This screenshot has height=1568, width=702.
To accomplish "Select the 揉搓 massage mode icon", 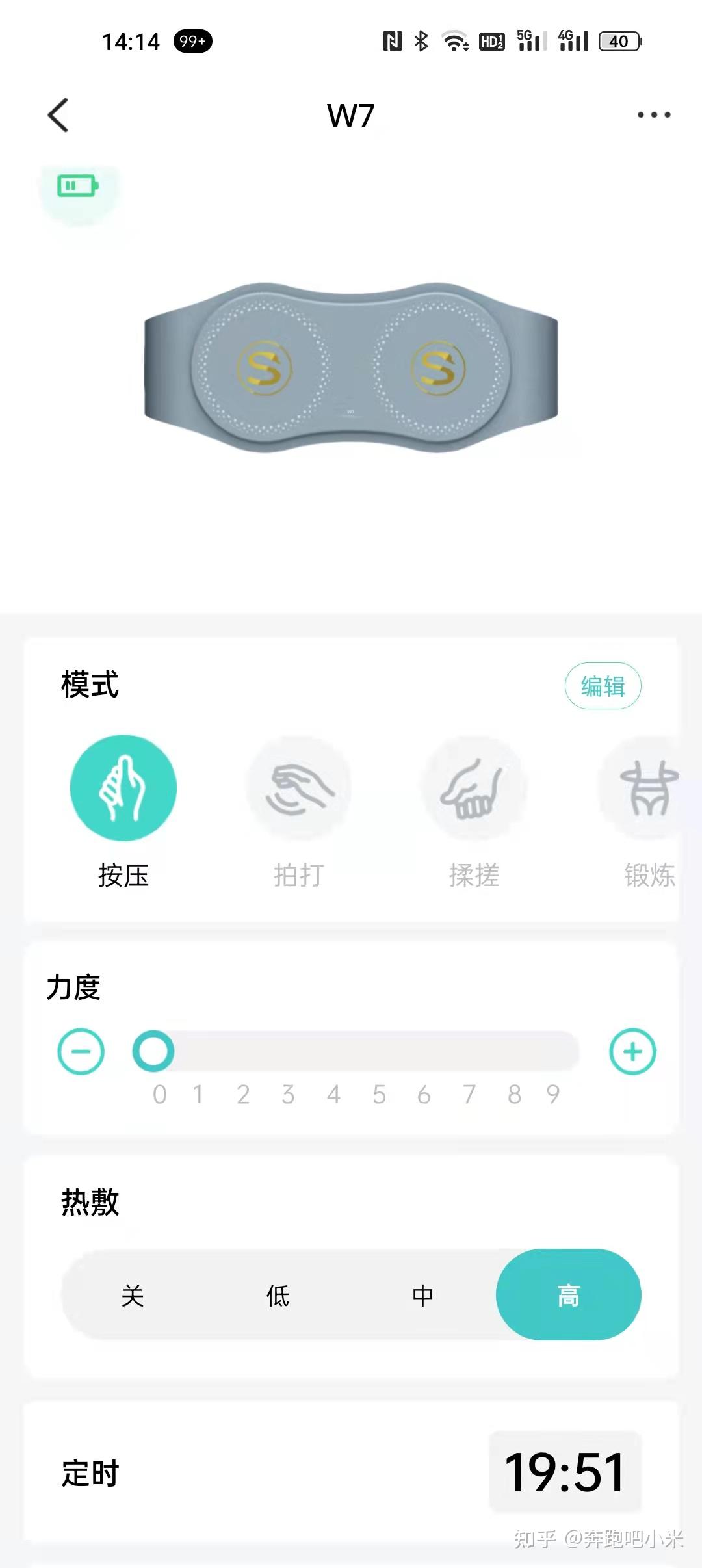I will [x=474, y=788].
